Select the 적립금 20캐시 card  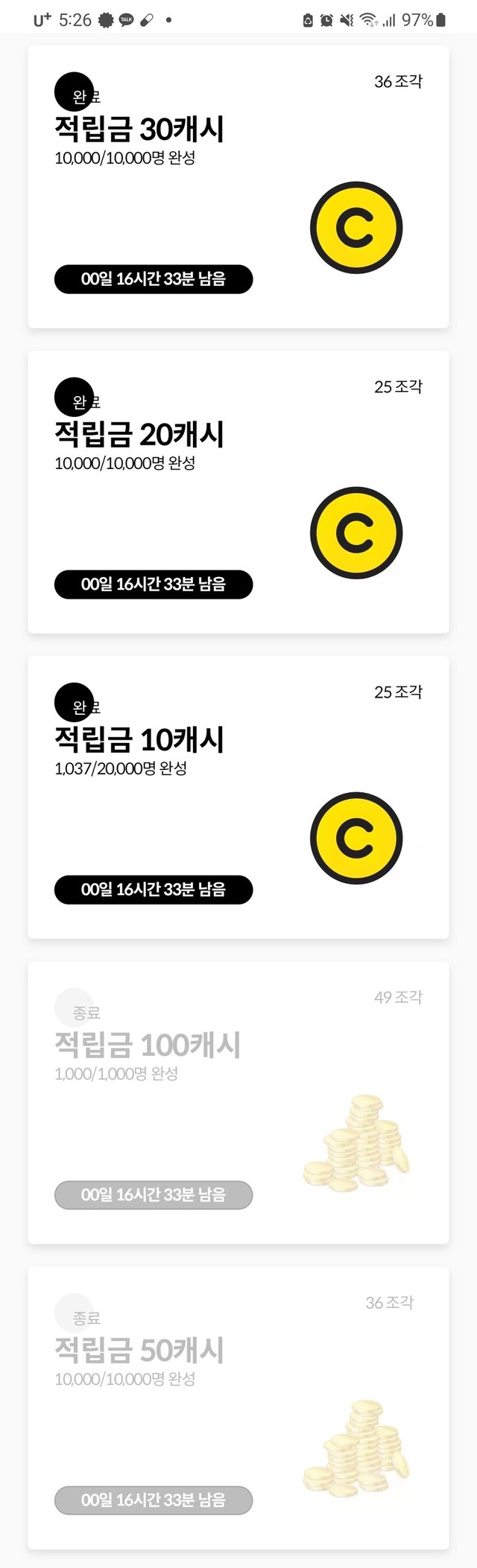coord(238,492)
